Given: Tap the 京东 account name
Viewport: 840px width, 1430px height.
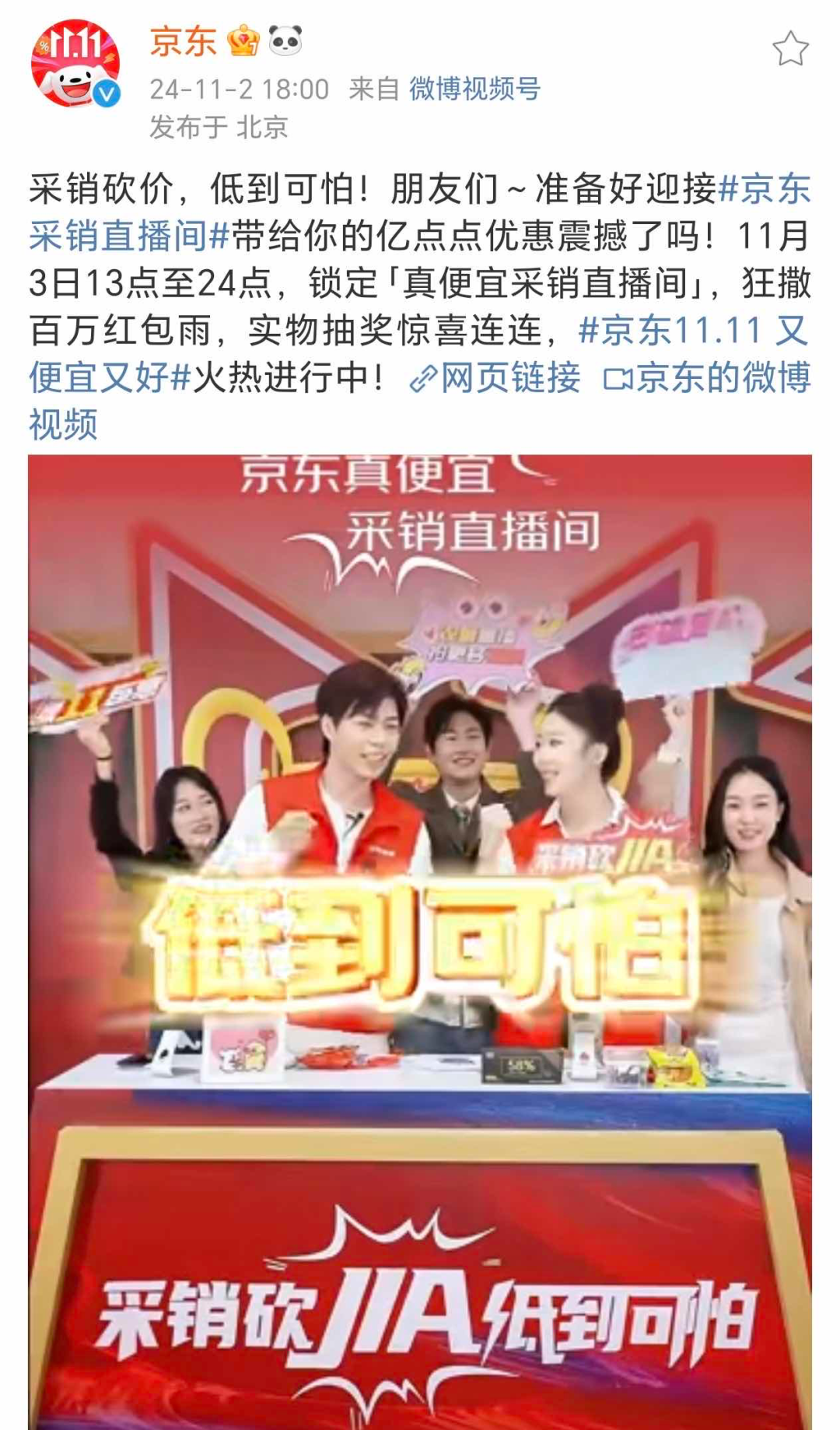Looking at the screenshot, I should coord(183,41).
